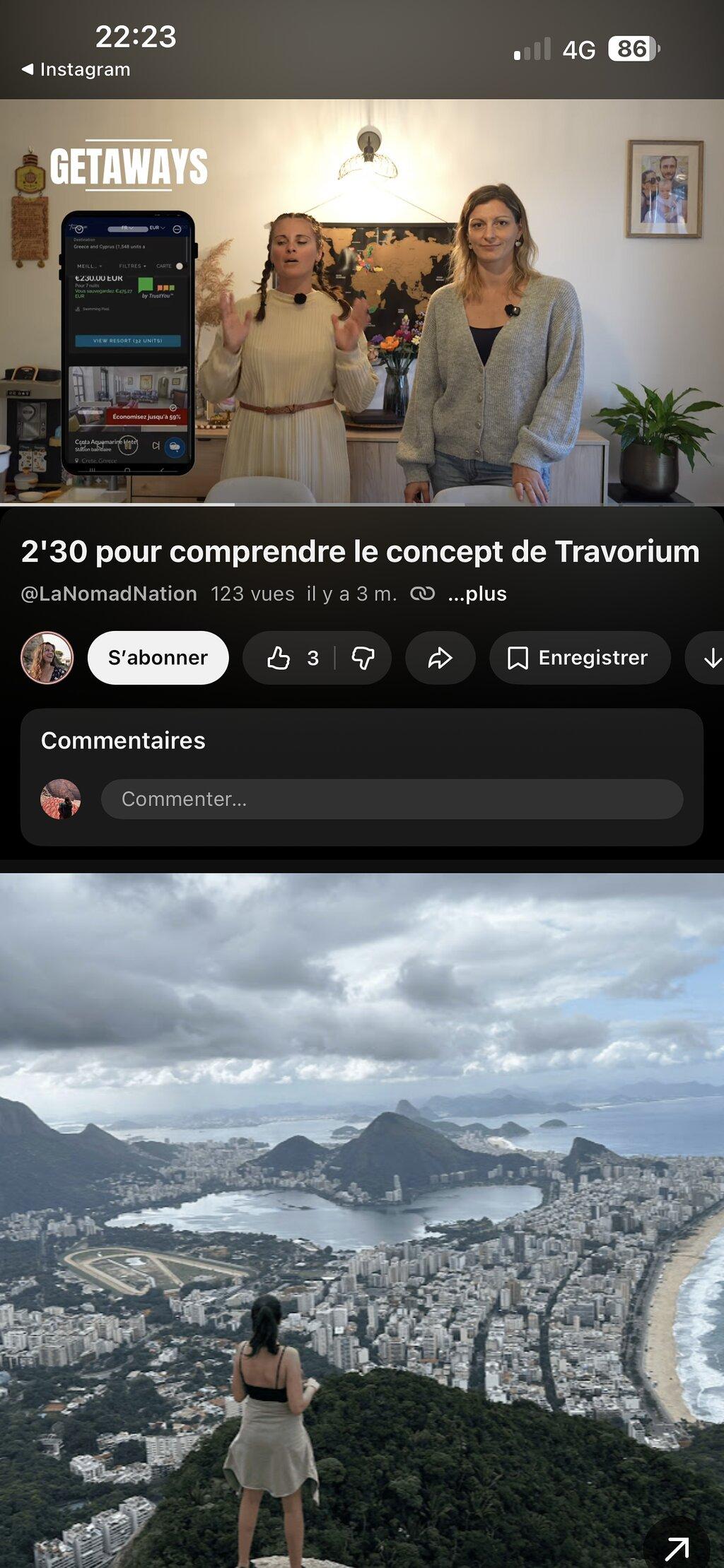Tap the Commenter... field to write
724x1568 pixels.
point(392,799)
